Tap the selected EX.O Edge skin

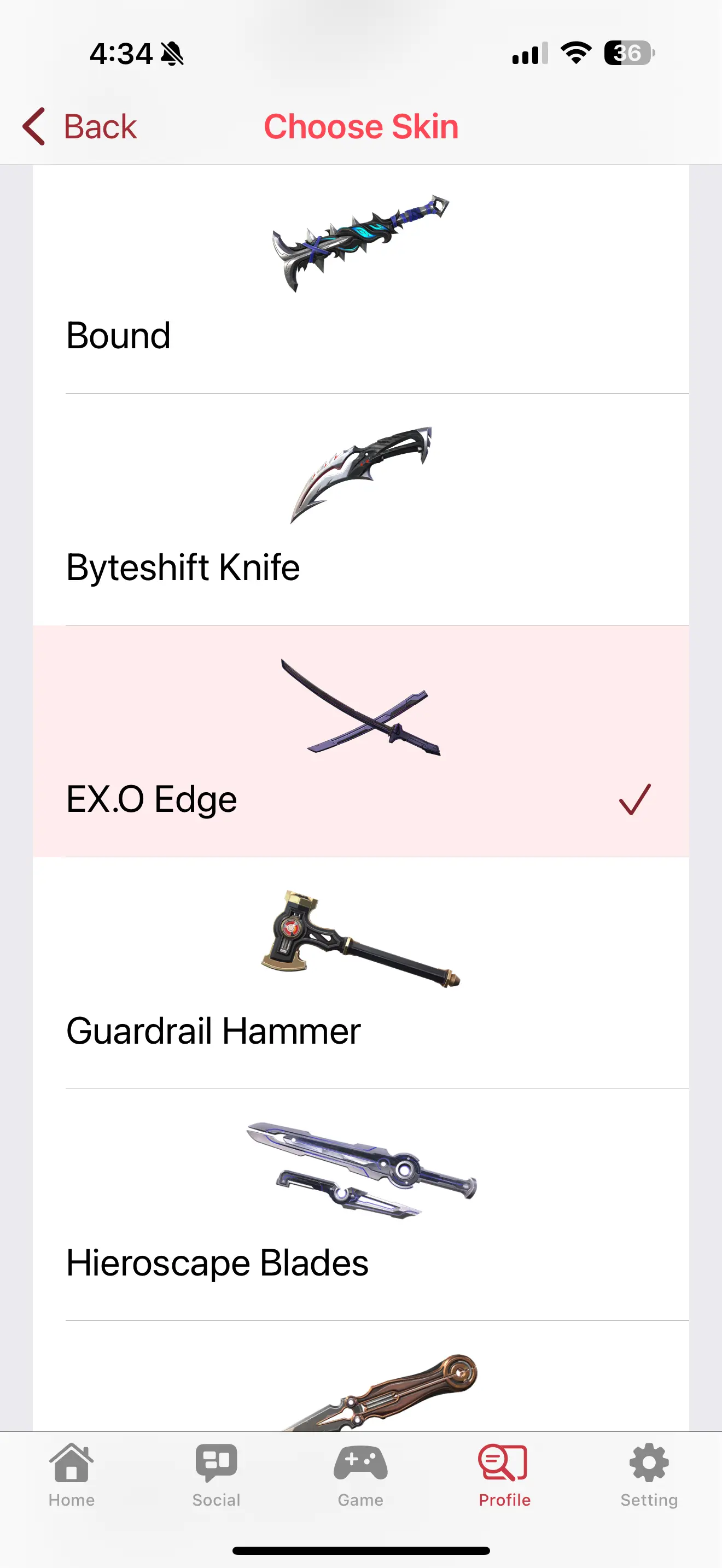pos(360,741)
